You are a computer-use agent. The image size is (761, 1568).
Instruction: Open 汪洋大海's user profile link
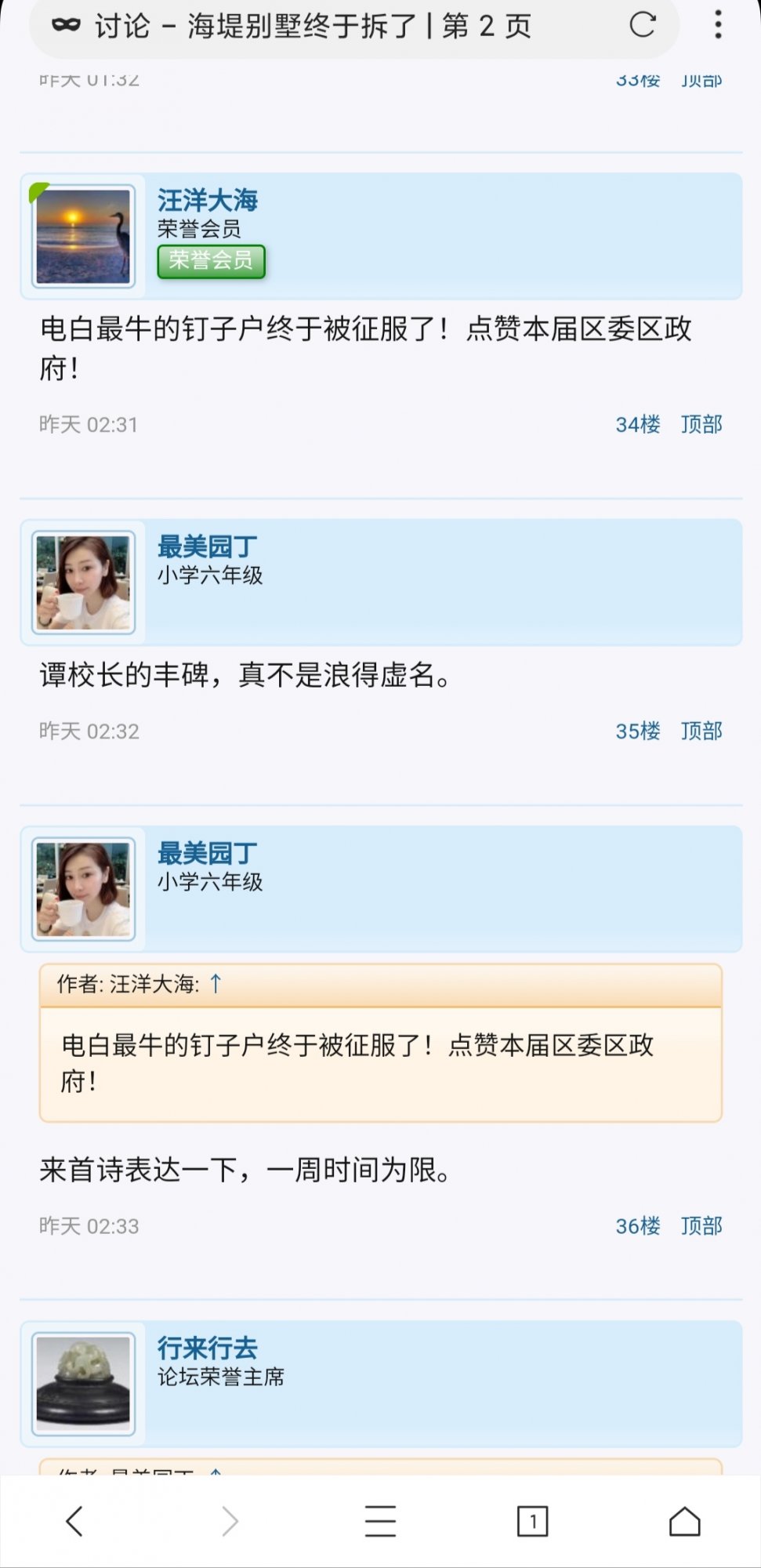click(x=207, y=200)
